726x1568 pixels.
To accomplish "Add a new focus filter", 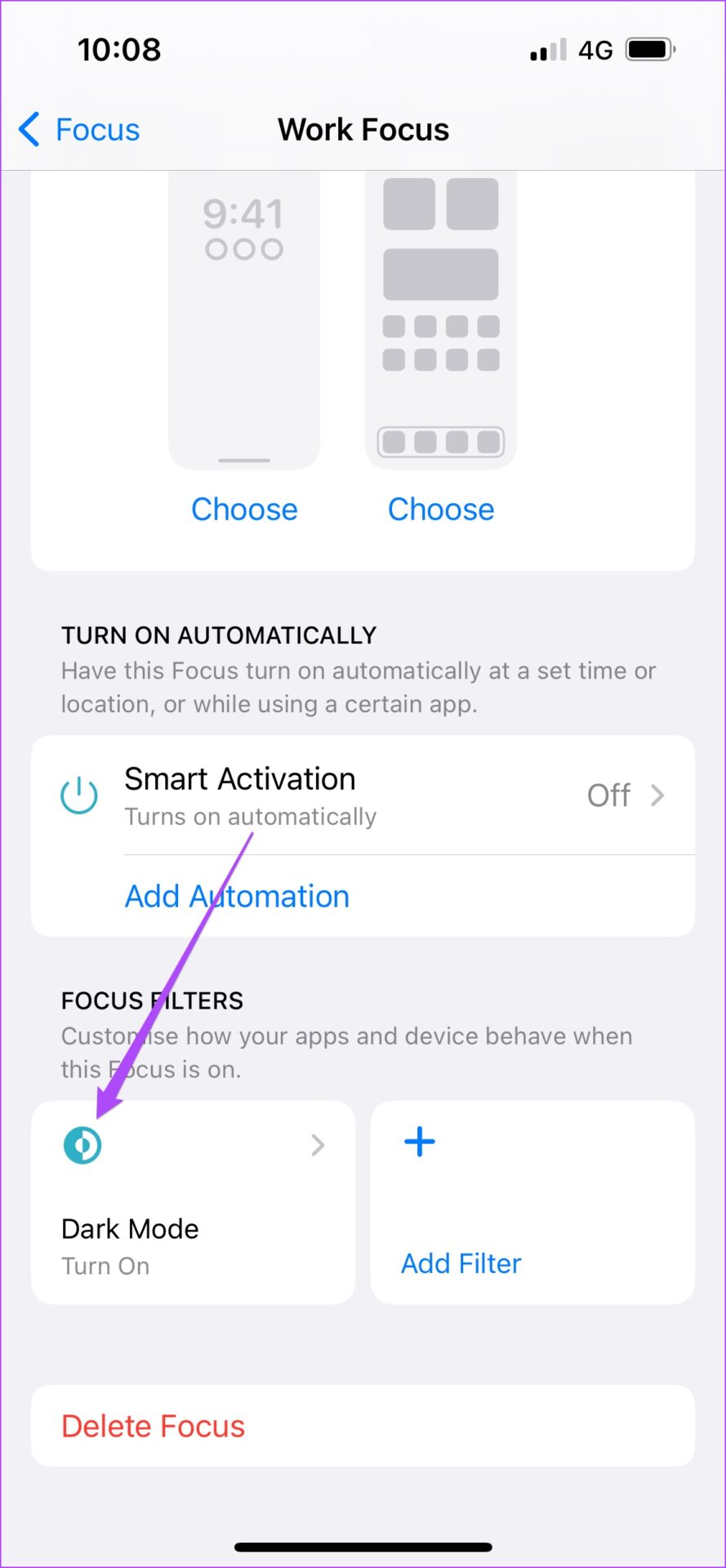I will (532, 1202).
